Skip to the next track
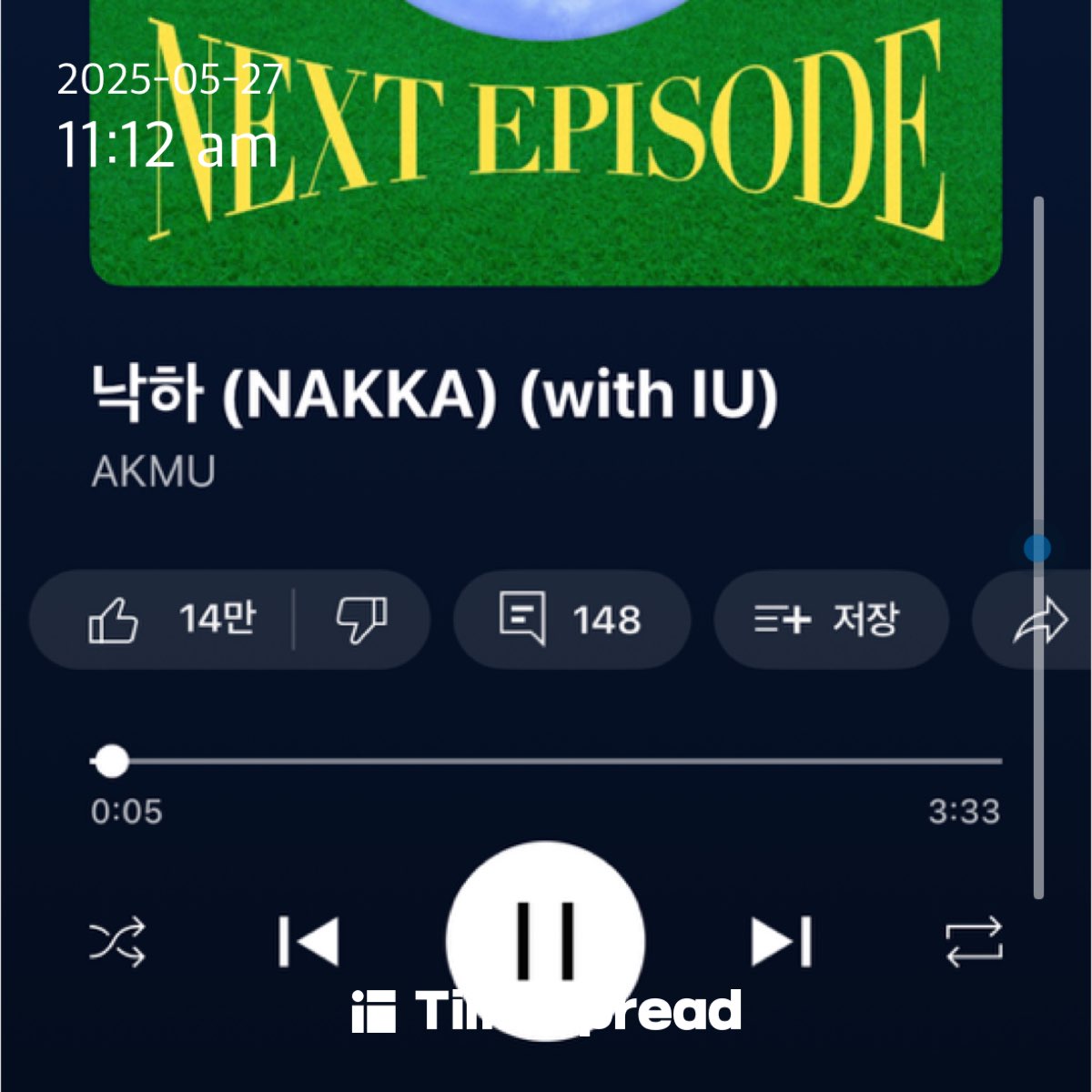Screen dimensions: 1092x1092 [781, 941]
